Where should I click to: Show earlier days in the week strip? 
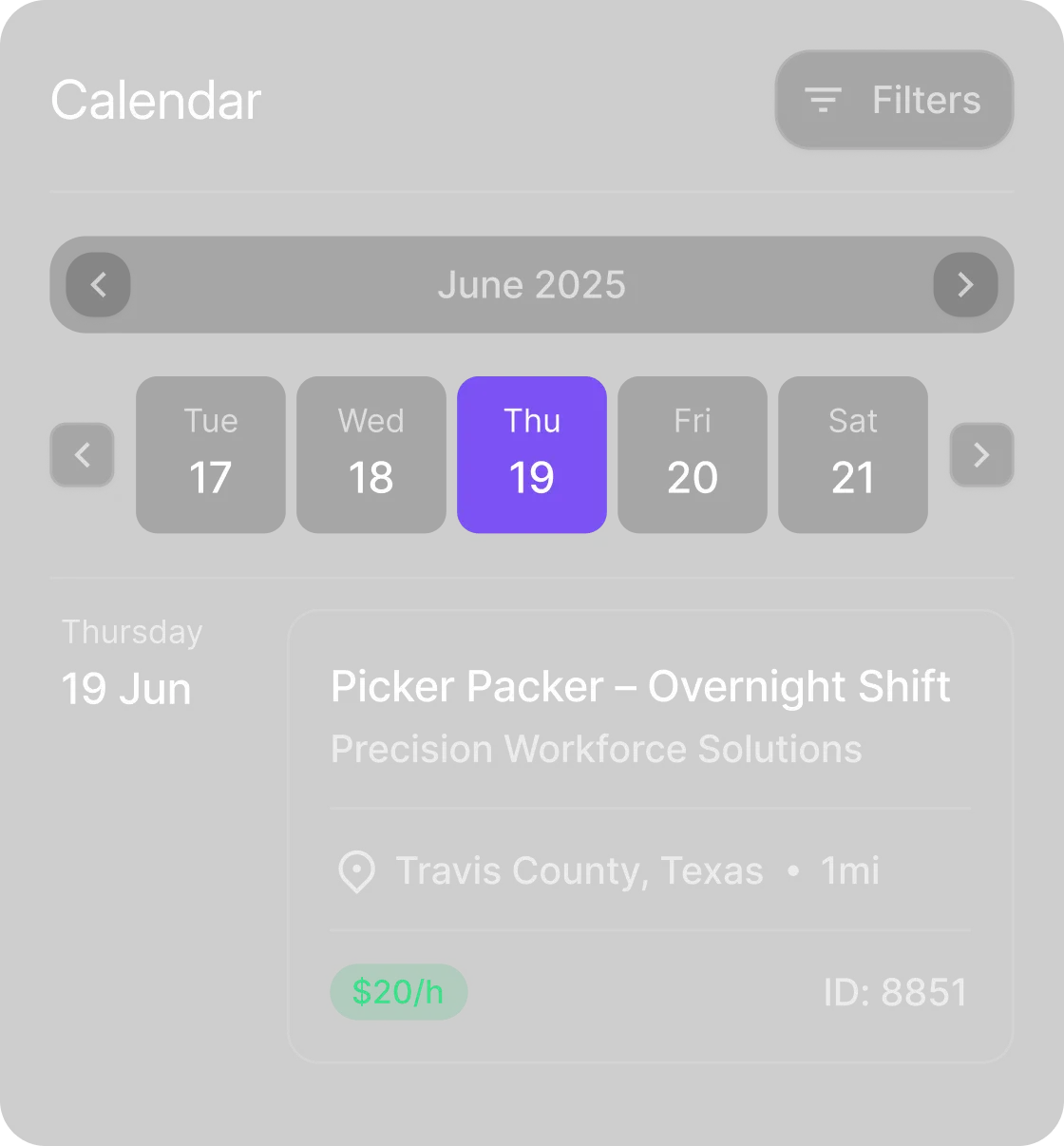(83, 455)
